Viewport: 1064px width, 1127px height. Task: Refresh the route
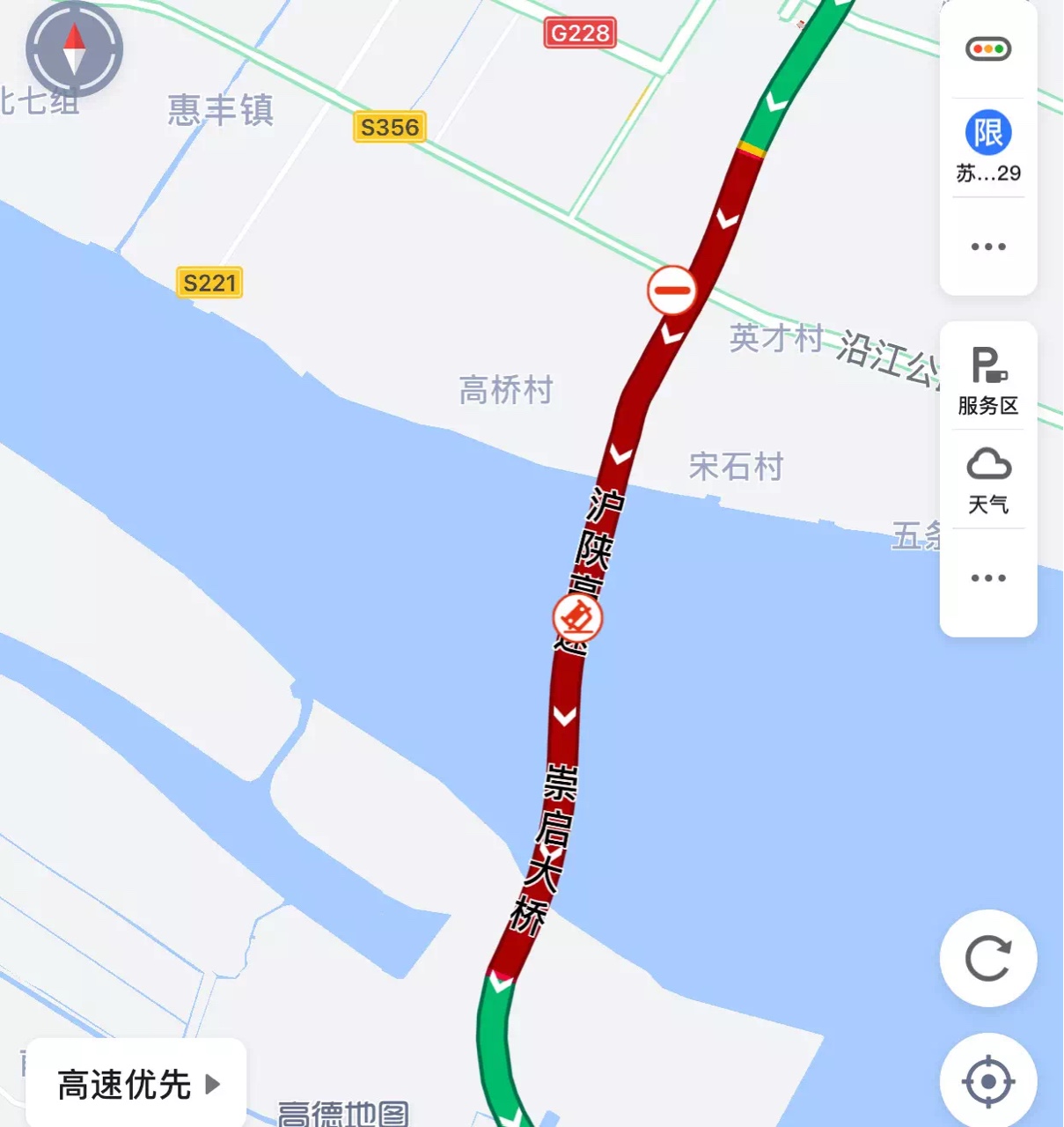pyautogui.click(x=988, y=958)
